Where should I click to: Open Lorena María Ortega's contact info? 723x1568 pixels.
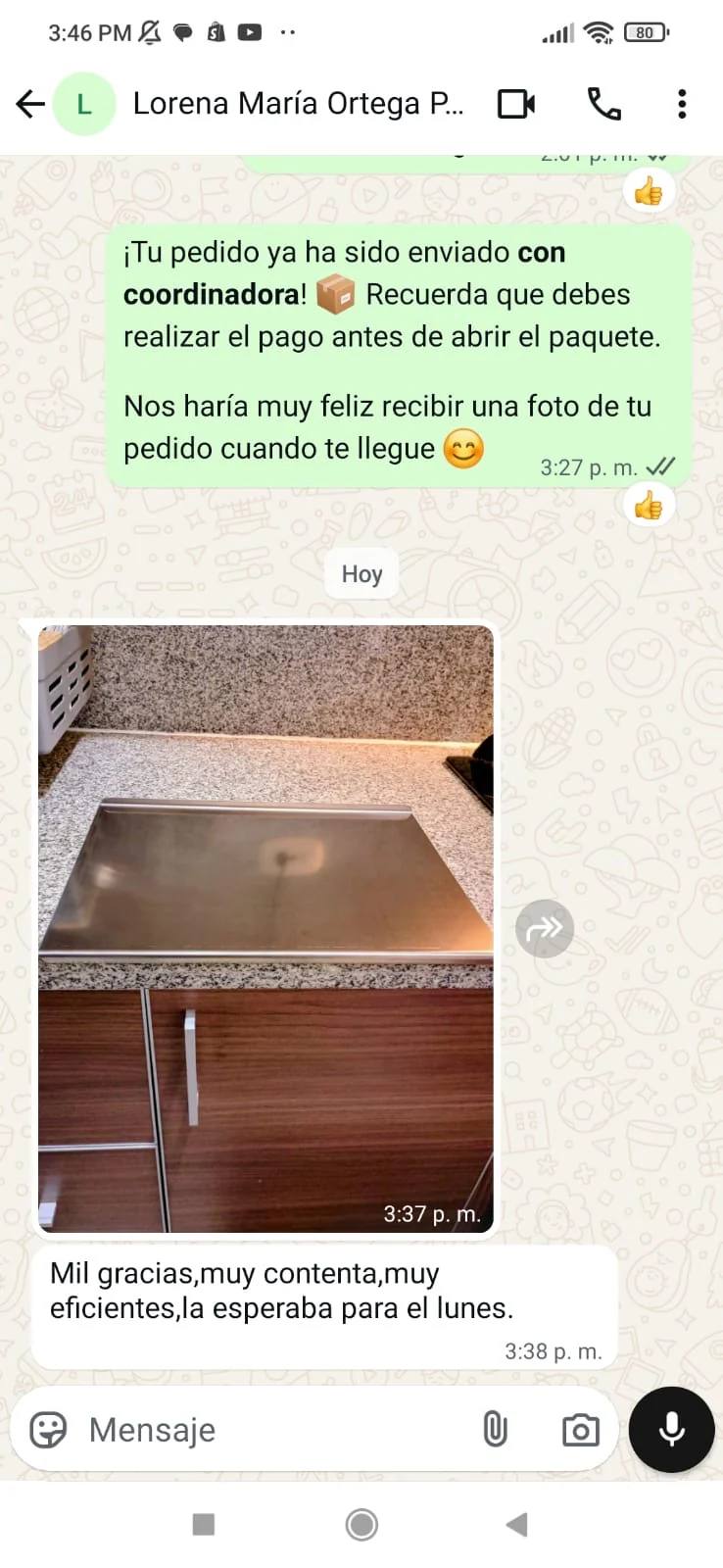click(x=297, y=104)
